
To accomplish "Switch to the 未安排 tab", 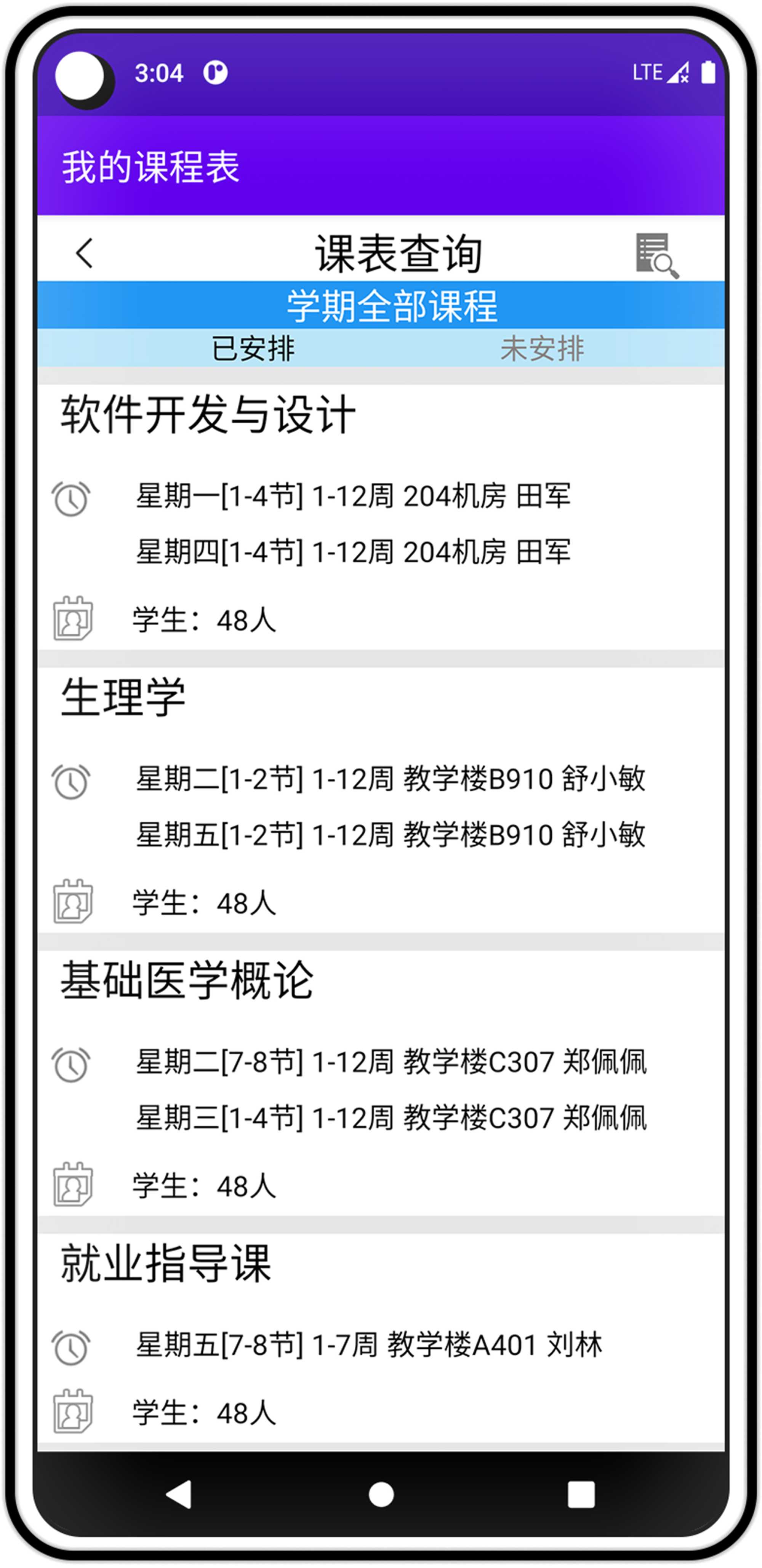I will [x=541, y=348].
